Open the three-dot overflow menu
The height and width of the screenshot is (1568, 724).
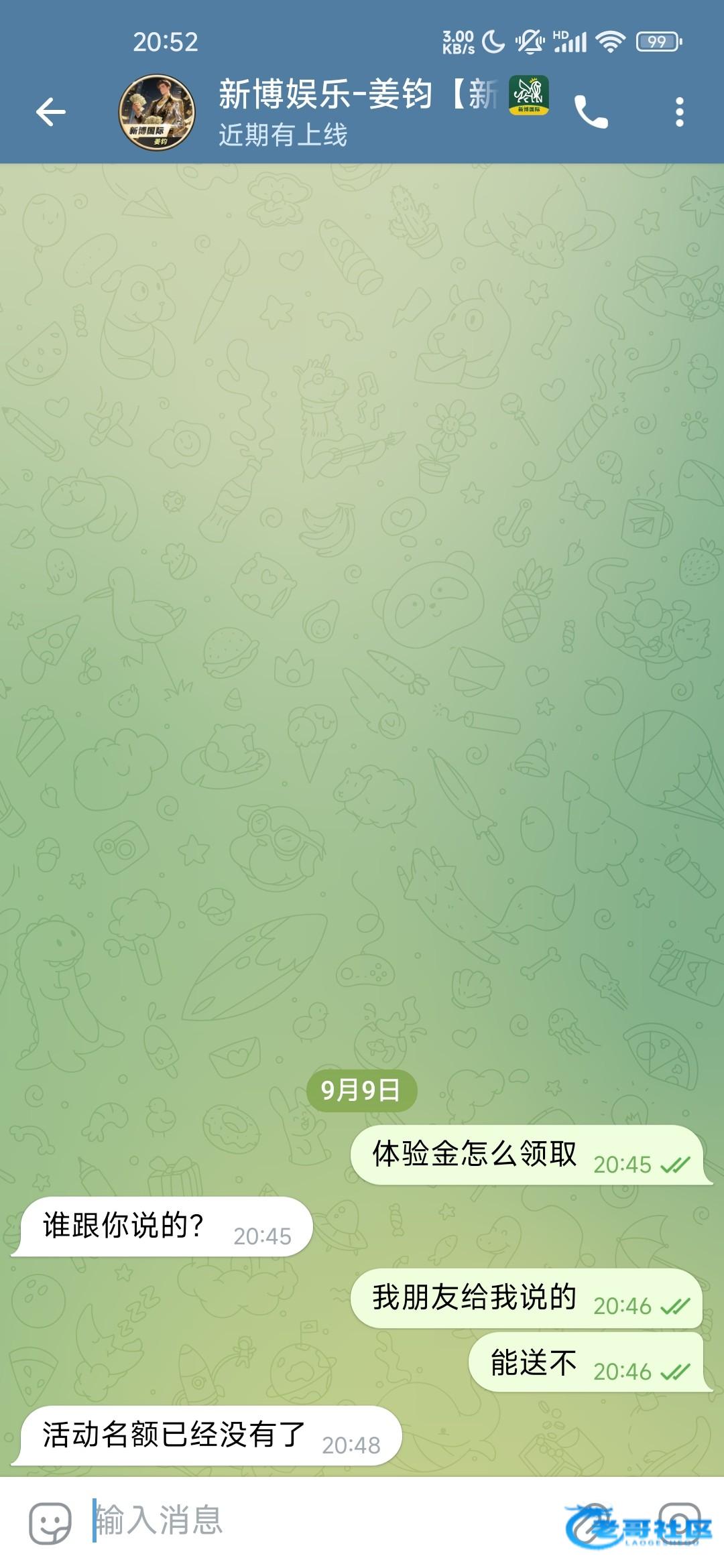(679, 112)
